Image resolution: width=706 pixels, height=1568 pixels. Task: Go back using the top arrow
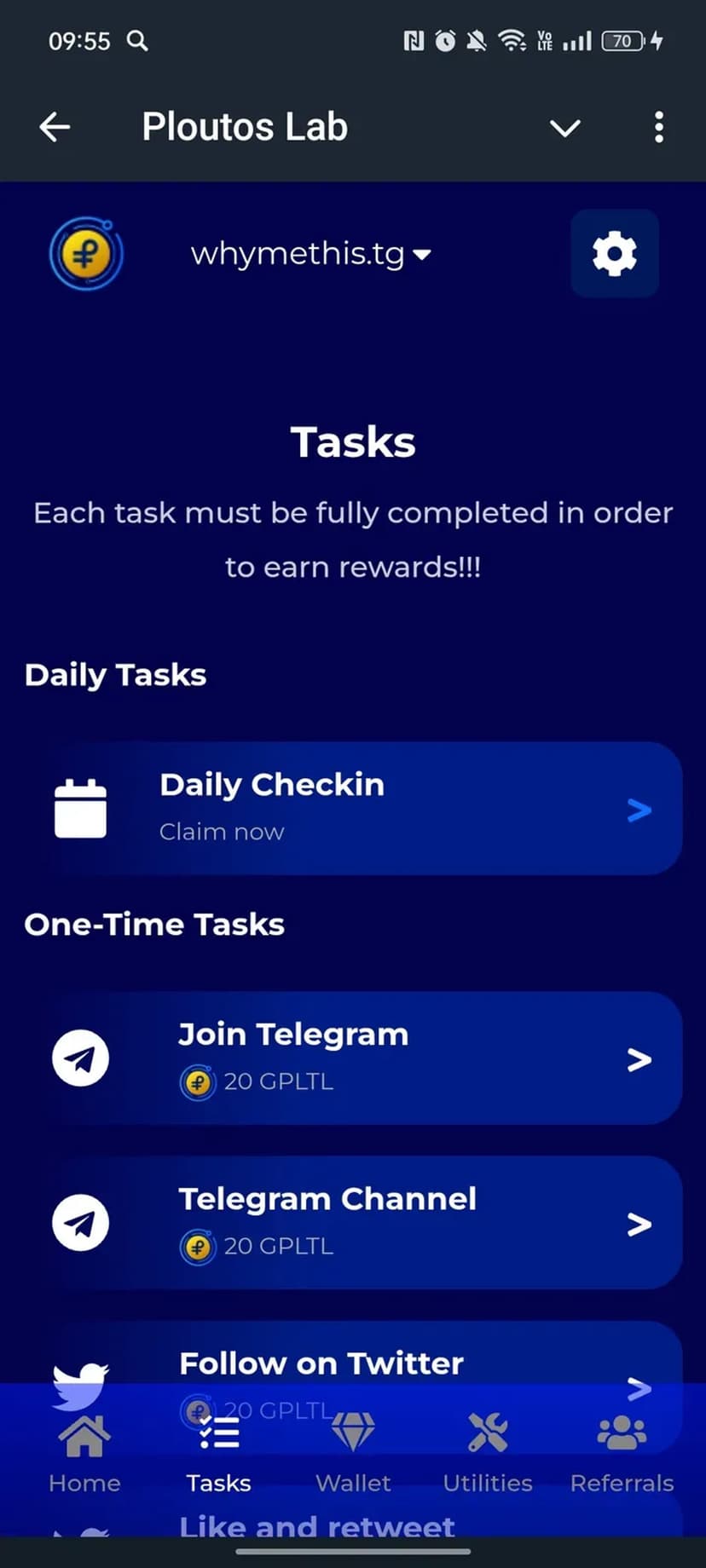click(55, 128)
